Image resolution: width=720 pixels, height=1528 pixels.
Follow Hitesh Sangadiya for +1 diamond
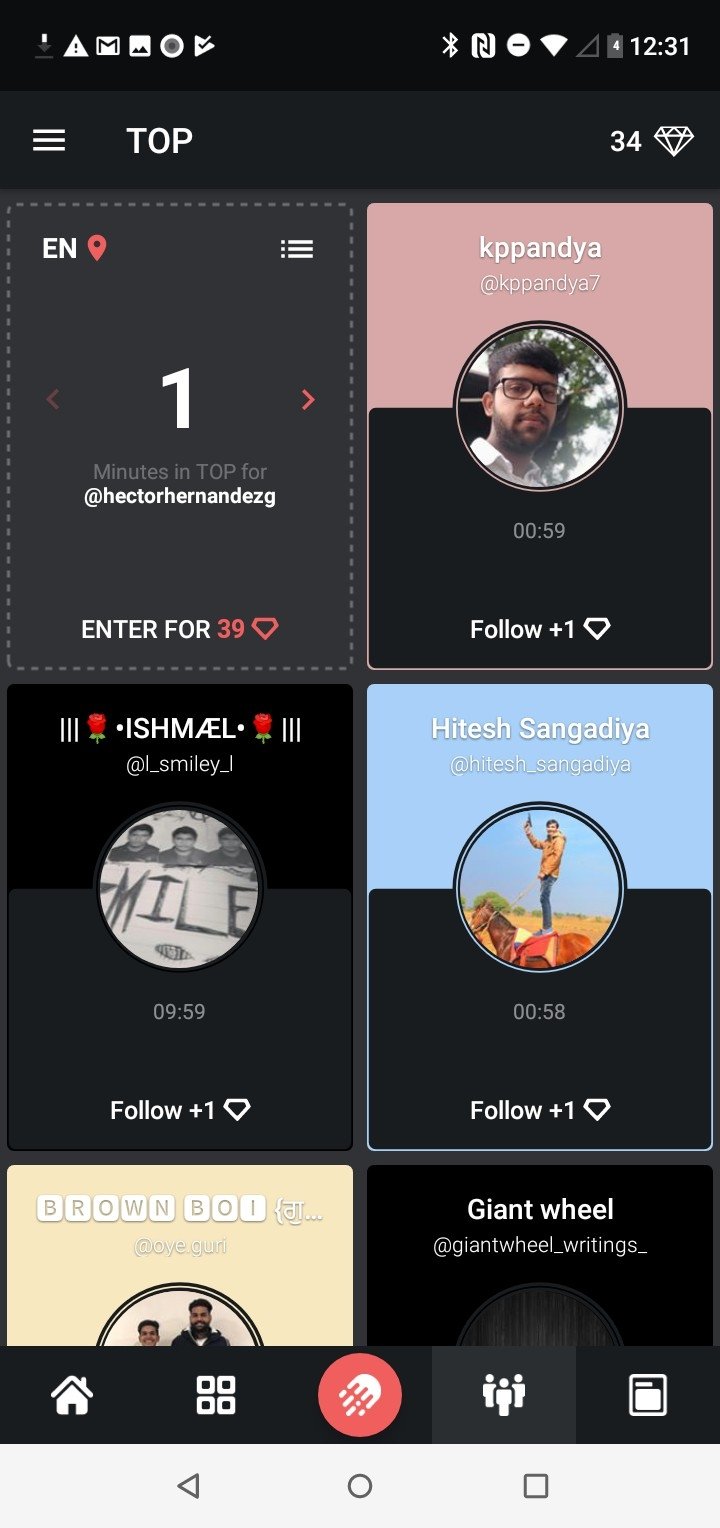point(540,1110)
